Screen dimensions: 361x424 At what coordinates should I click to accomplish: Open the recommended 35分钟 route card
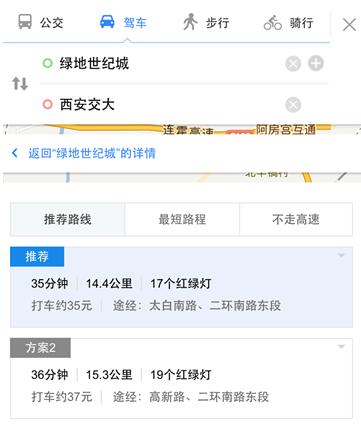181,287
